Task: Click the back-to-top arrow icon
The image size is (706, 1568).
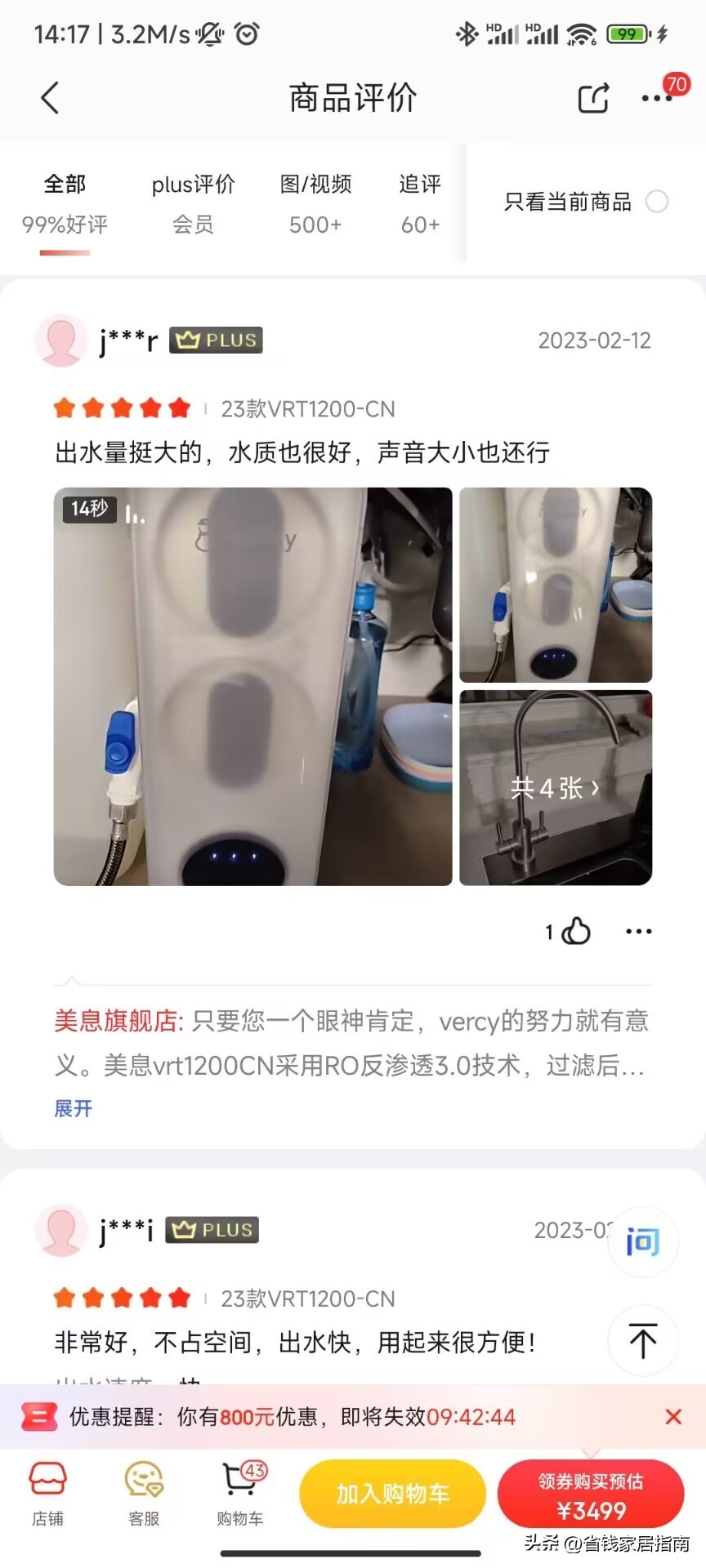Action: (x=643, y=1341)
